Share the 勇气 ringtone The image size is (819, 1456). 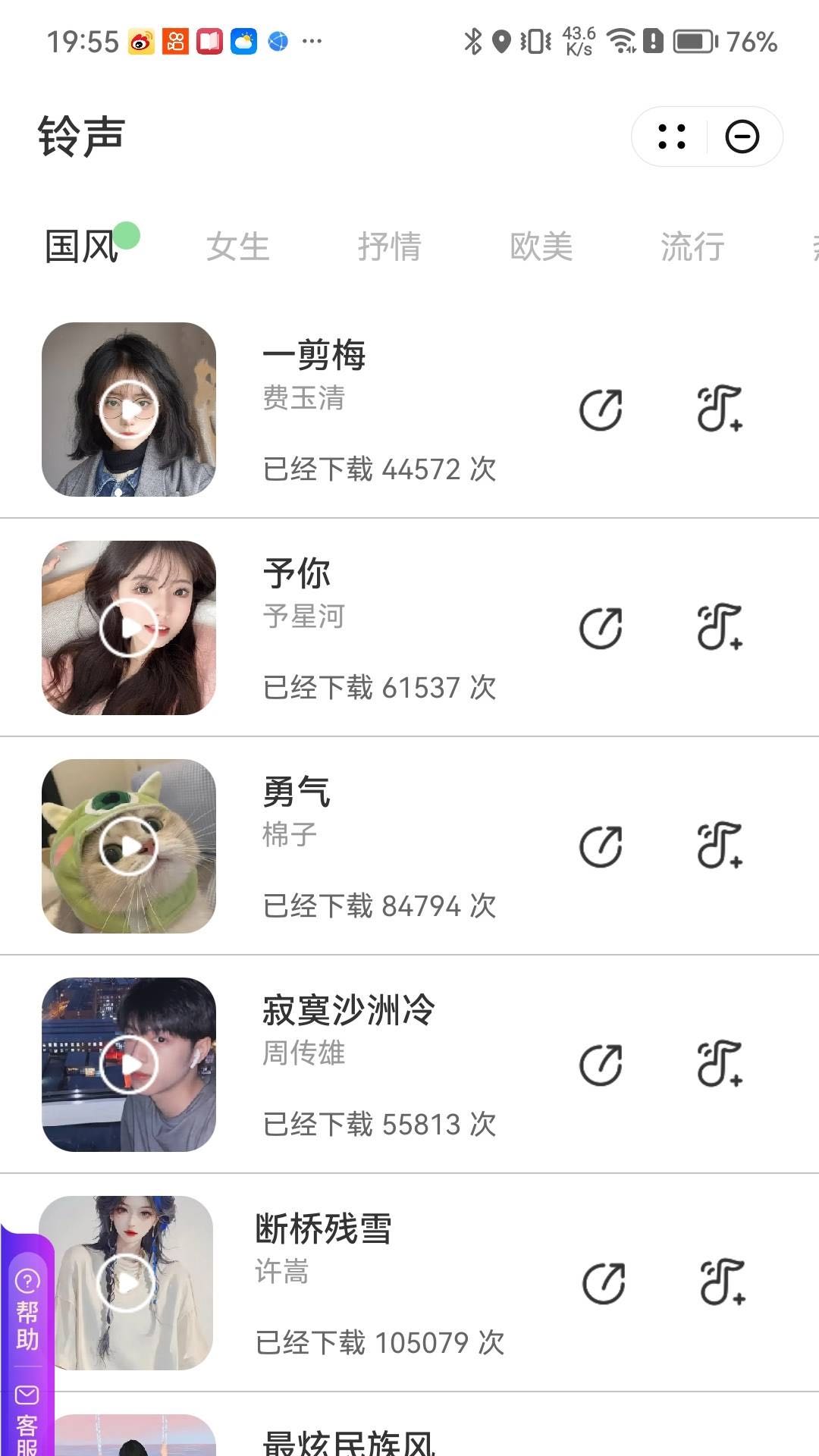[601, 846]
